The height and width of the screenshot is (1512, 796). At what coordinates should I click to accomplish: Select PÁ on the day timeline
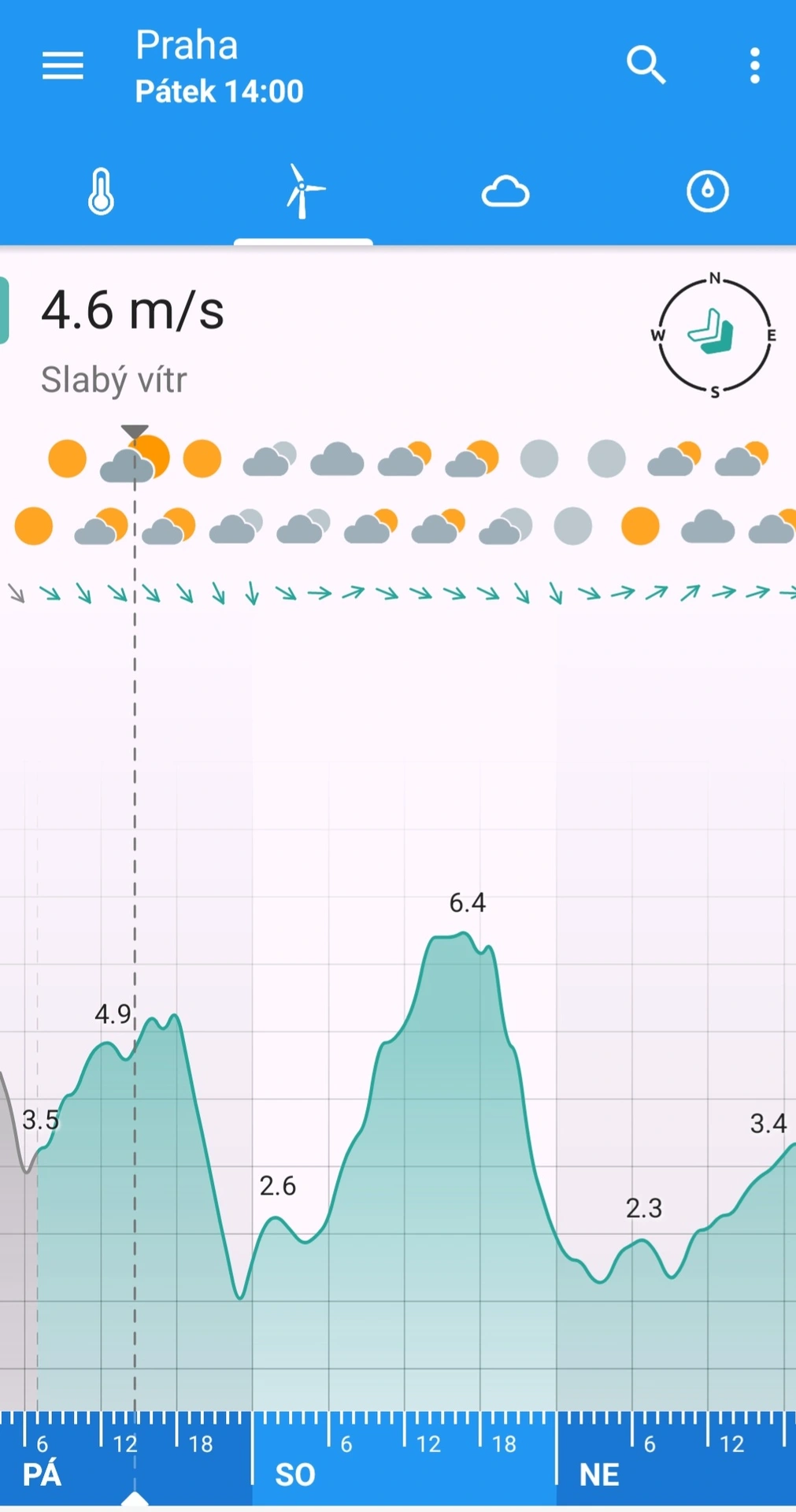click(x=42, y=1474)
